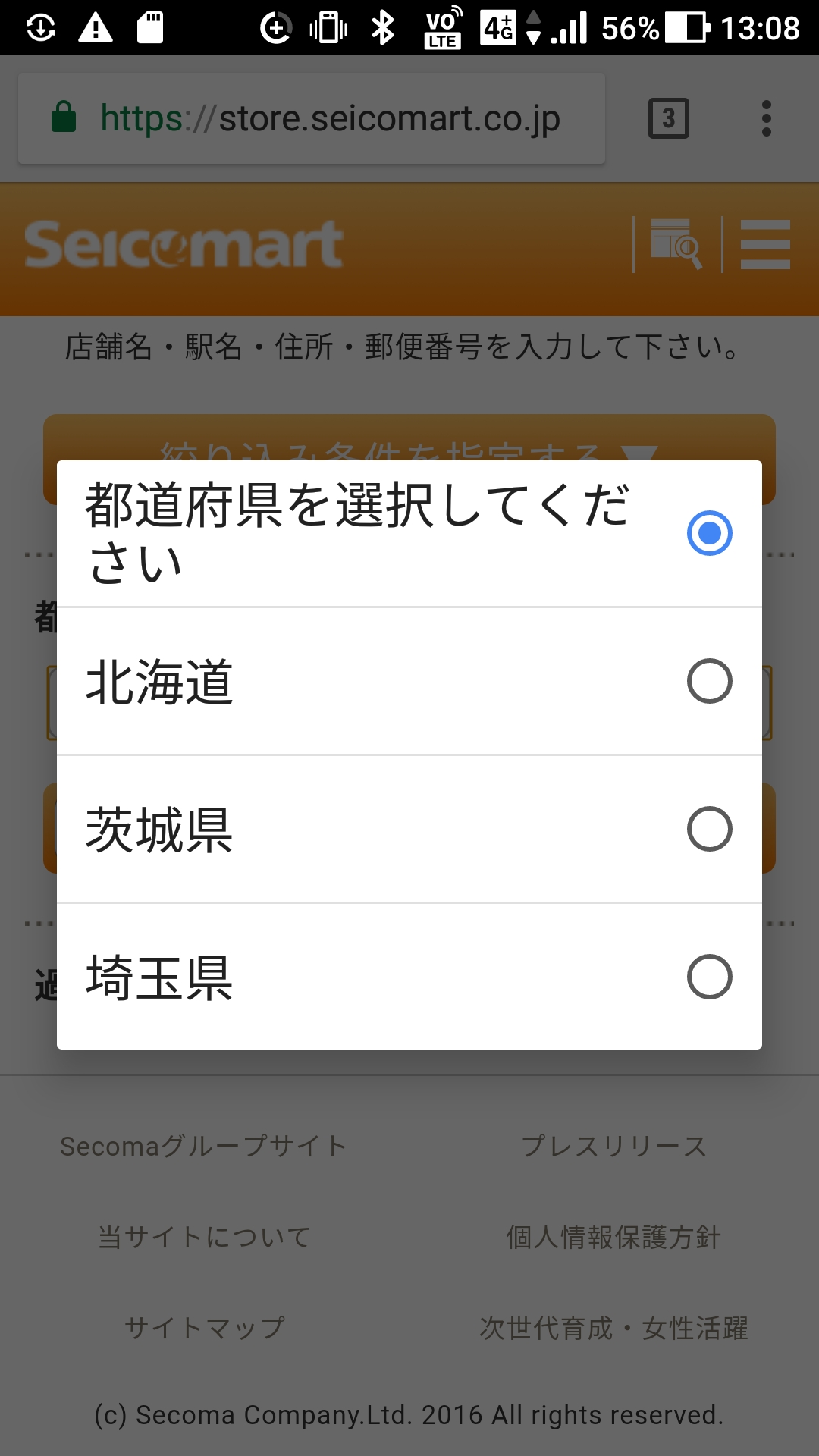Select 北海道 from the prefecture list
Image resolution: width=819 pixels, height=1456 pixels.
pyautogui.click(x=409, y=681)
